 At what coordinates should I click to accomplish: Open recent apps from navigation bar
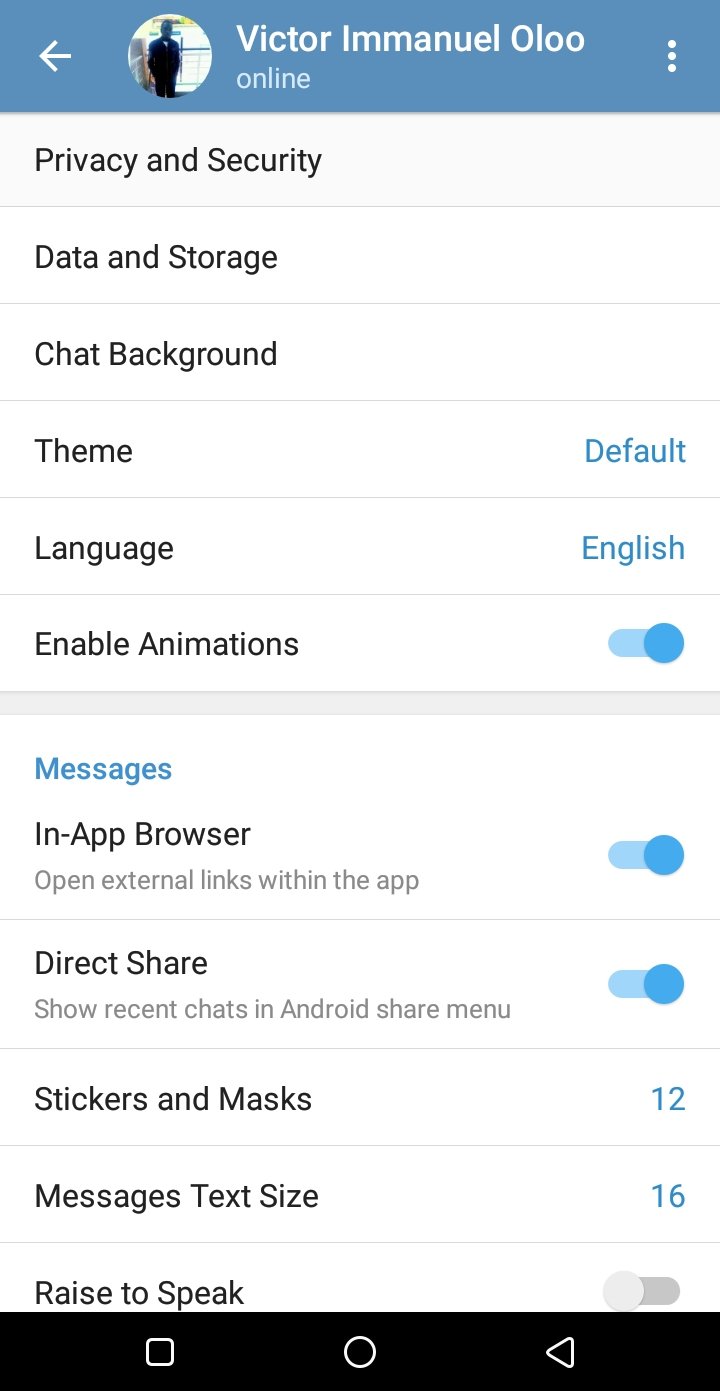point(160,1352)
